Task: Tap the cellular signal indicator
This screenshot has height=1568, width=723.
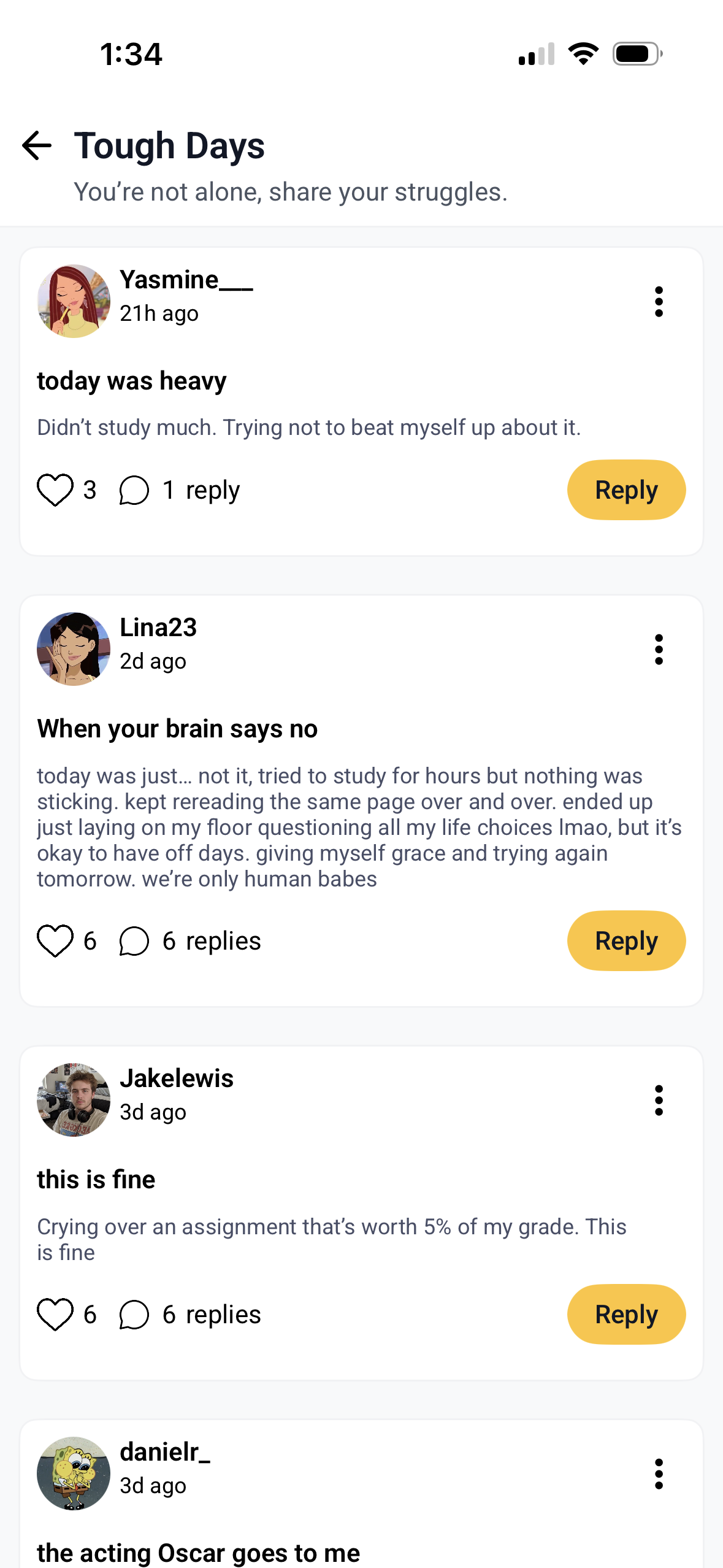Action: coord(535,54)
